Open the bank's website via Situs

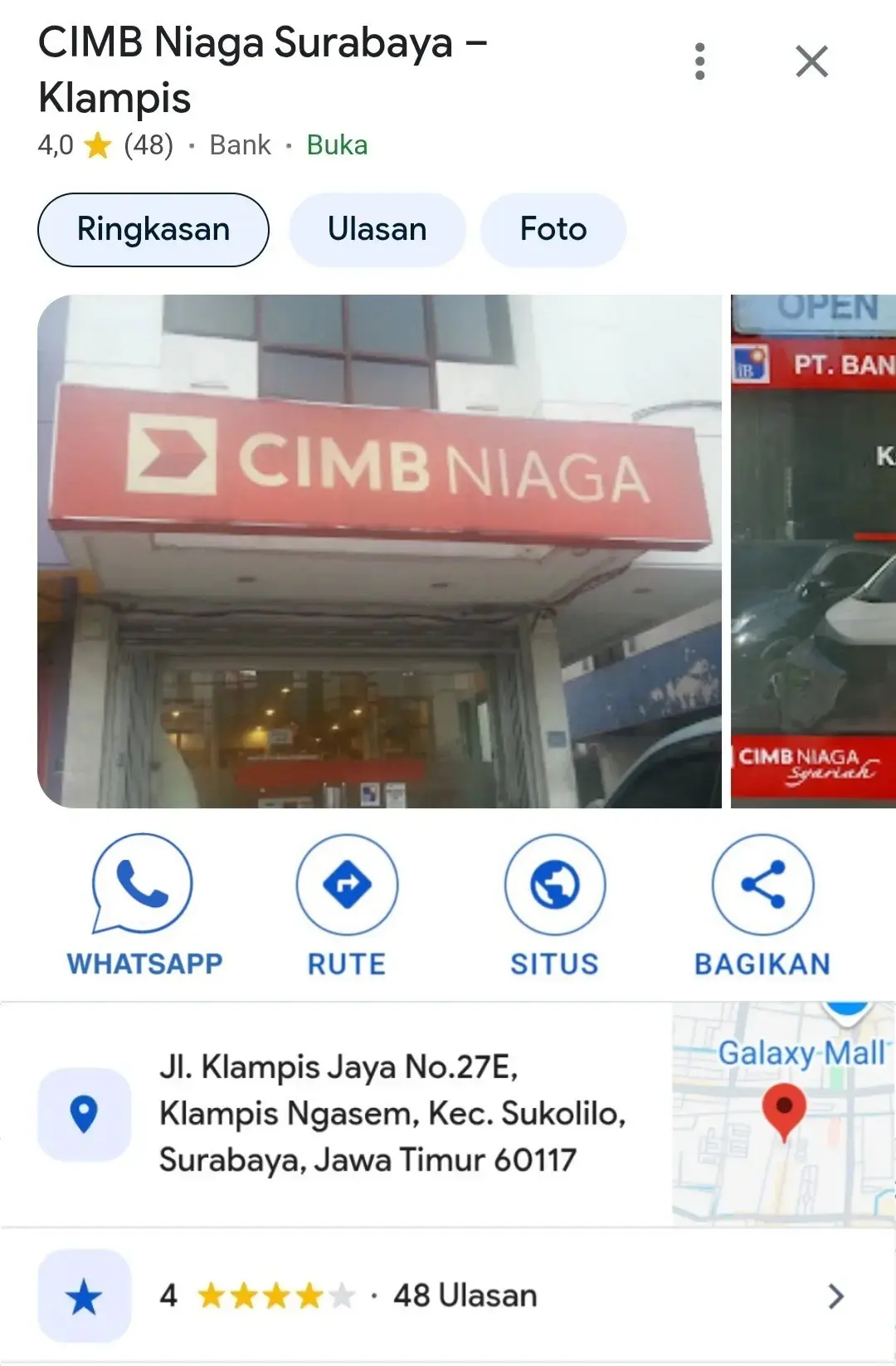pos(554,906)
